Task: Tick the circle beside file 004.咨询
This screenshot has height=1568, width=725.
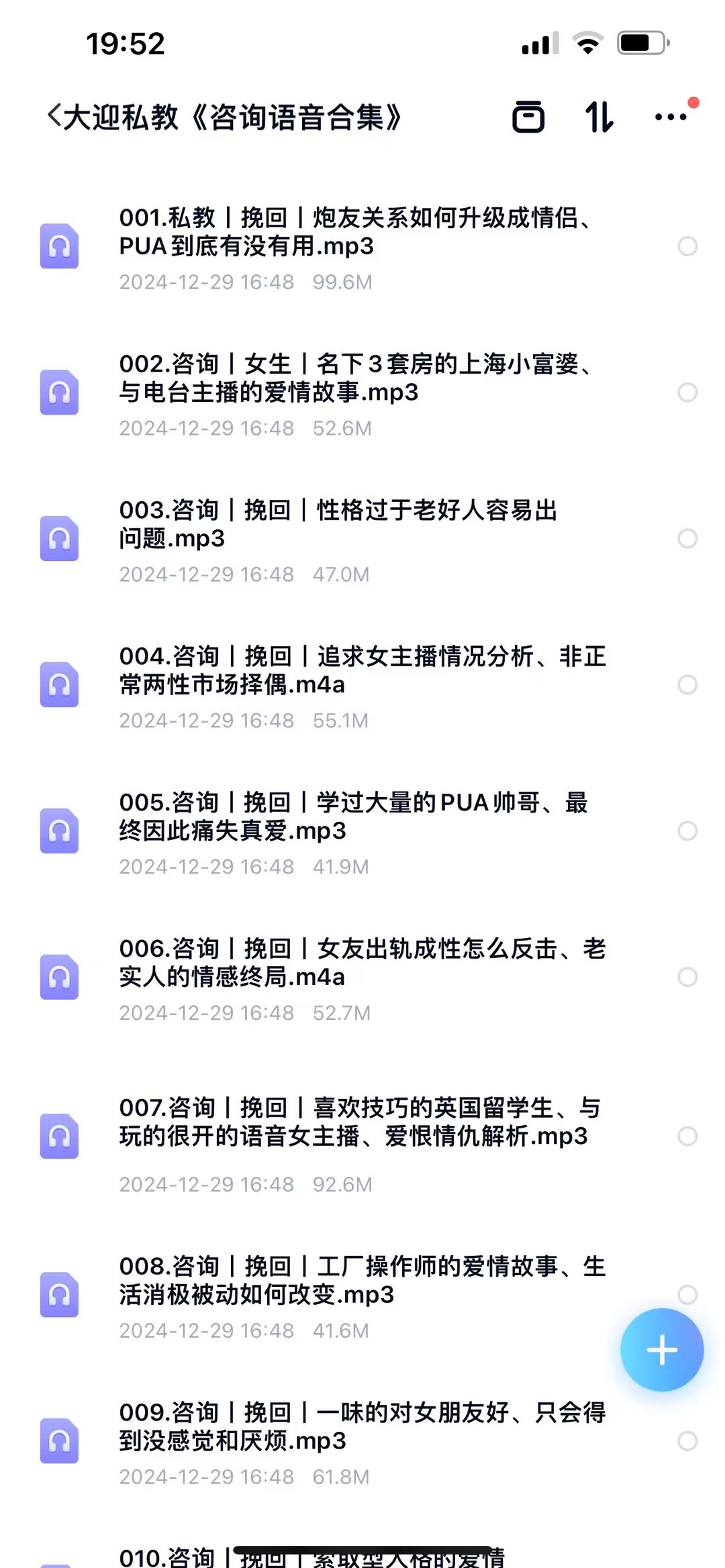Action: 687,684
